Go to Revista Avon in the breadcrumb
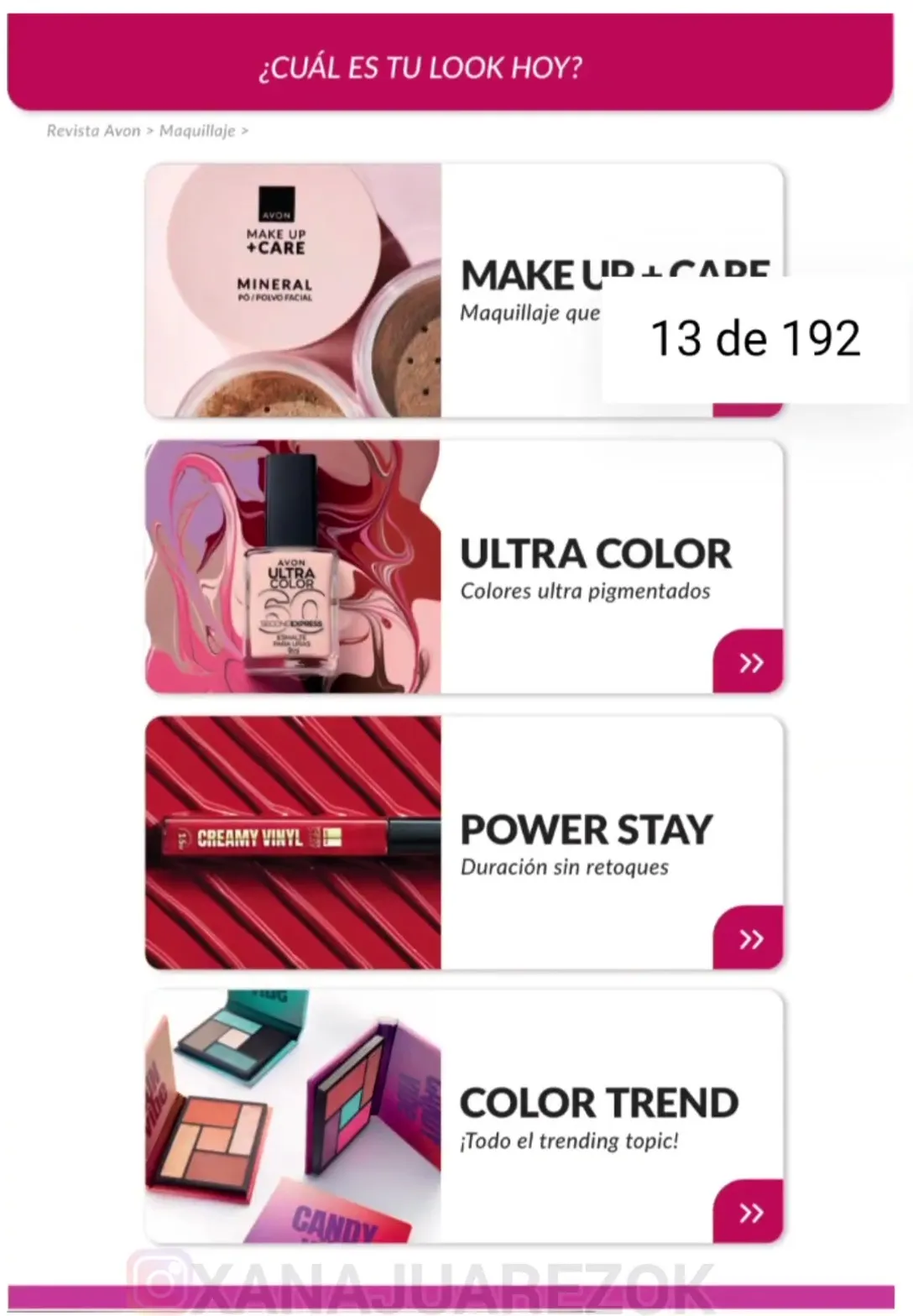The width and height of the screenshot is (913, 1316). [x=93, y=131]
